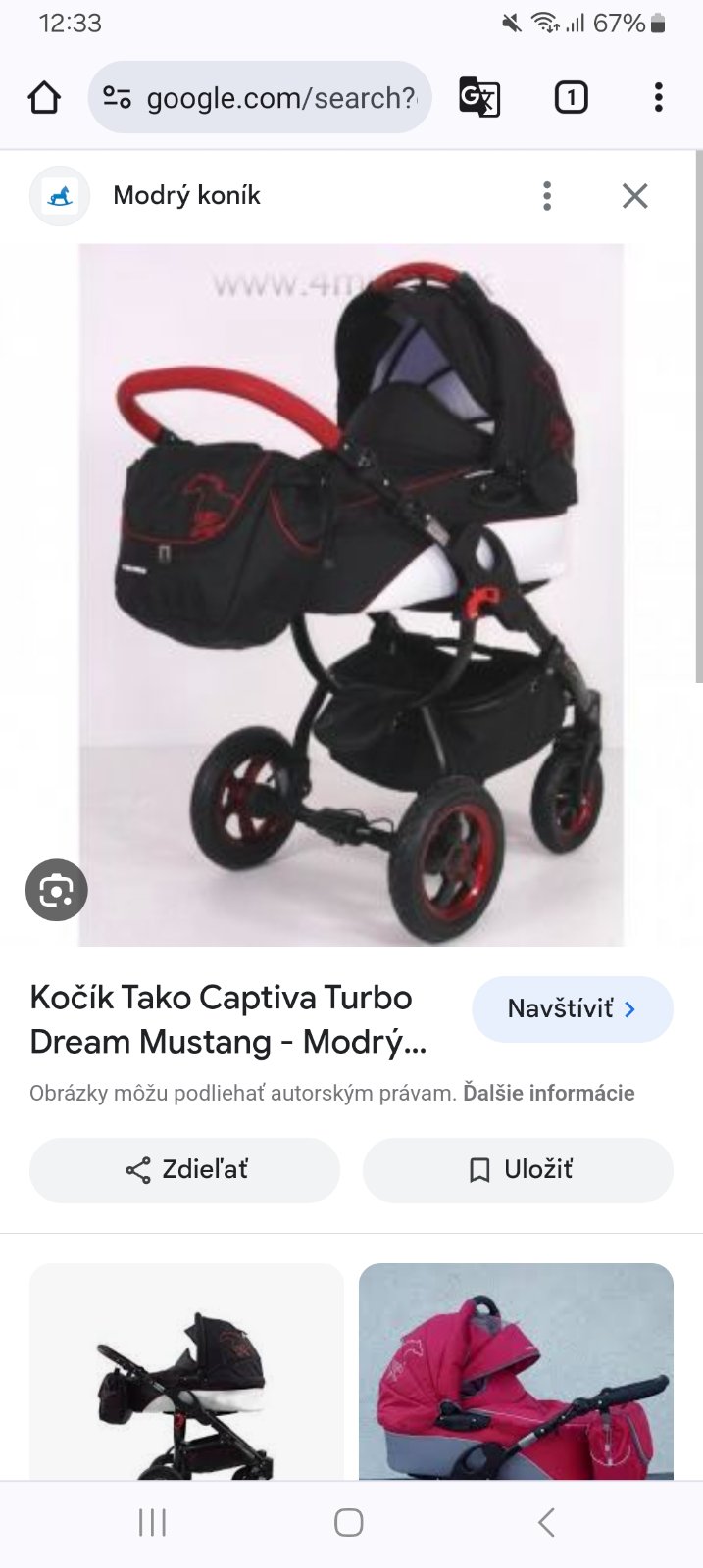Save the image with Uložiť
Viewport: 703px width, 1568px height.
click(x=518, y=1169)
